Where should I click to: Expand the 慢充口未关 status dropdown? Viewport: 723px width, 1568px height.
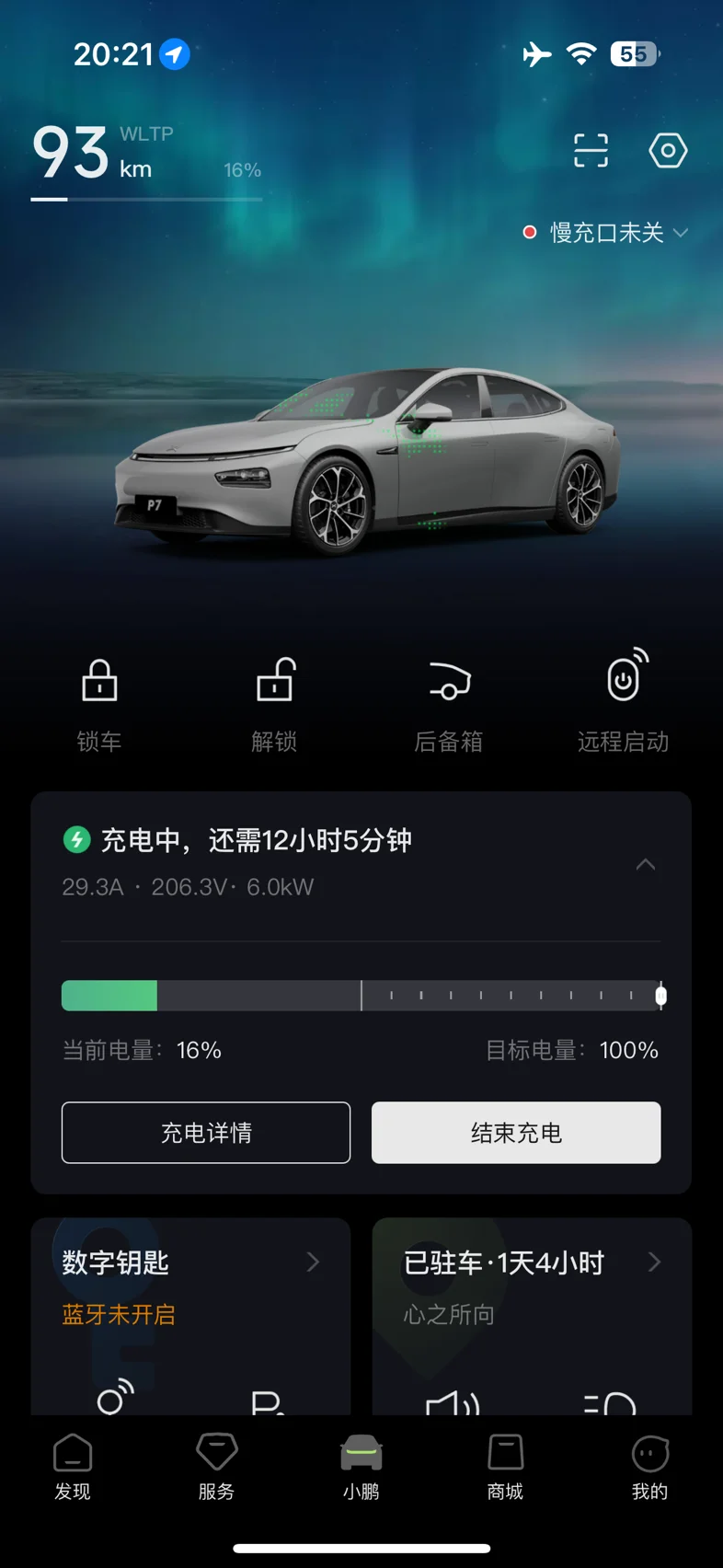[x=605, y=233]
